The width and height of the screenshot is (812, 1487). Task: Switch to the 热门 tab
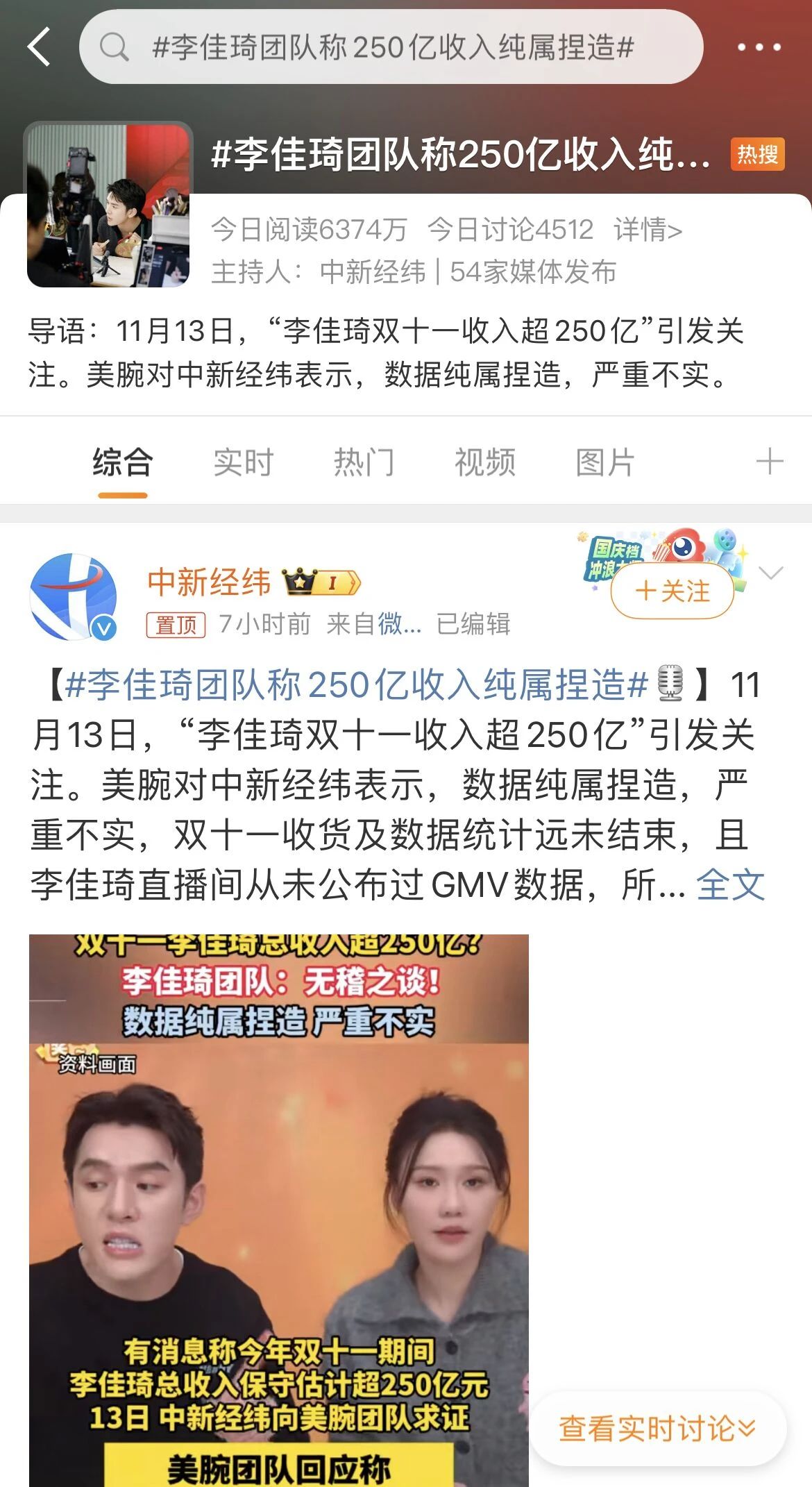click(x=364, y=462)
